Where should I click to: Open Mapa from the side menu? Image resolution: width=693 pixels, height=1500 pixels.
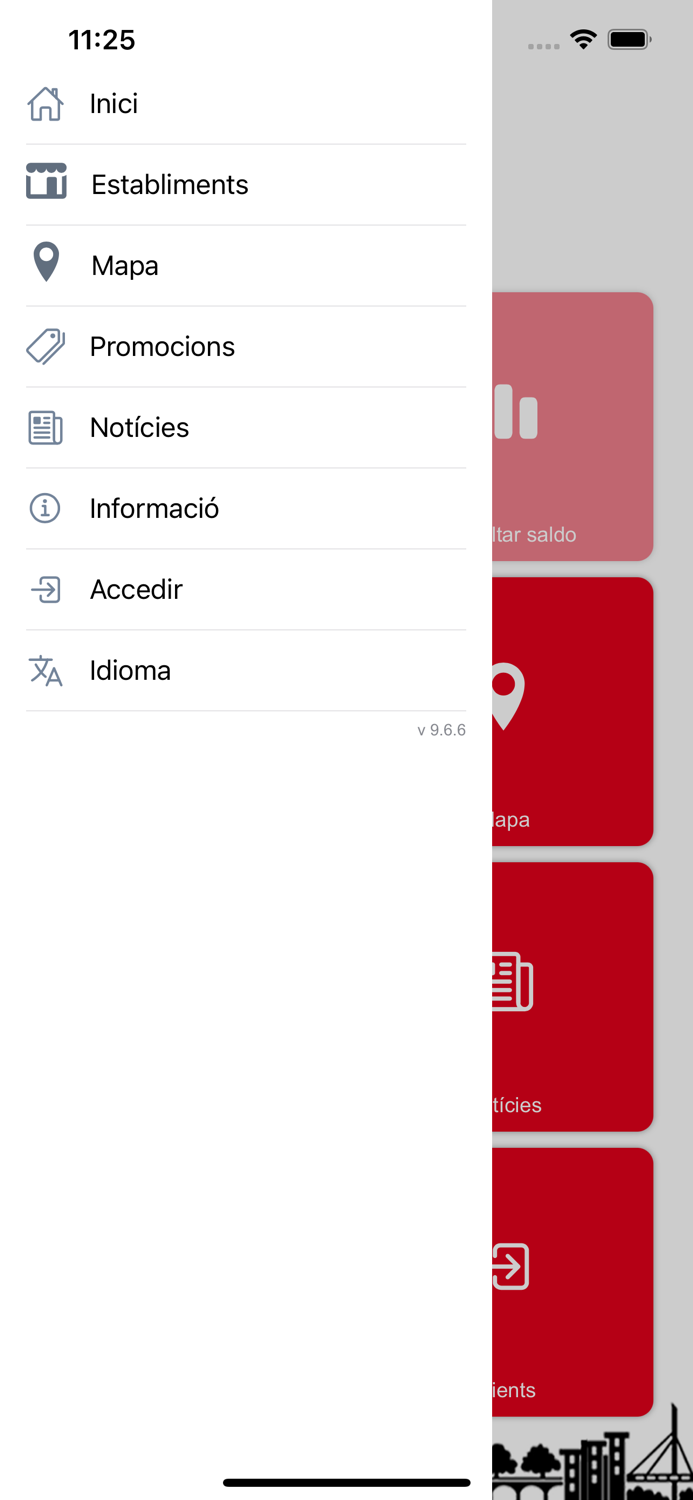point(246,266)
